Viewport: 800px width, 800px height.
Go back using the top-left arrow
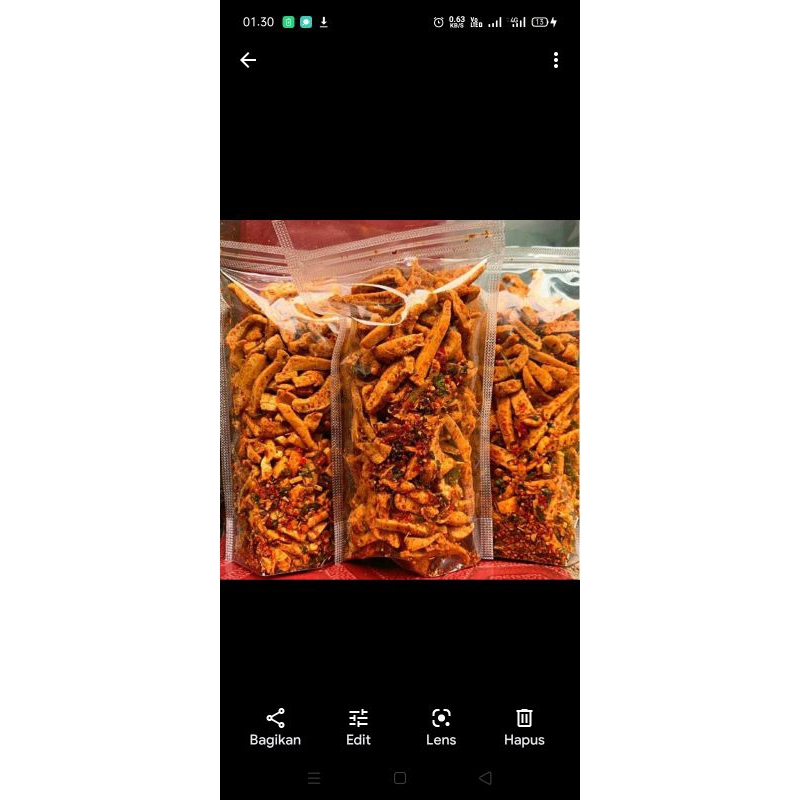pyautogui.click(x=248, y=60)
